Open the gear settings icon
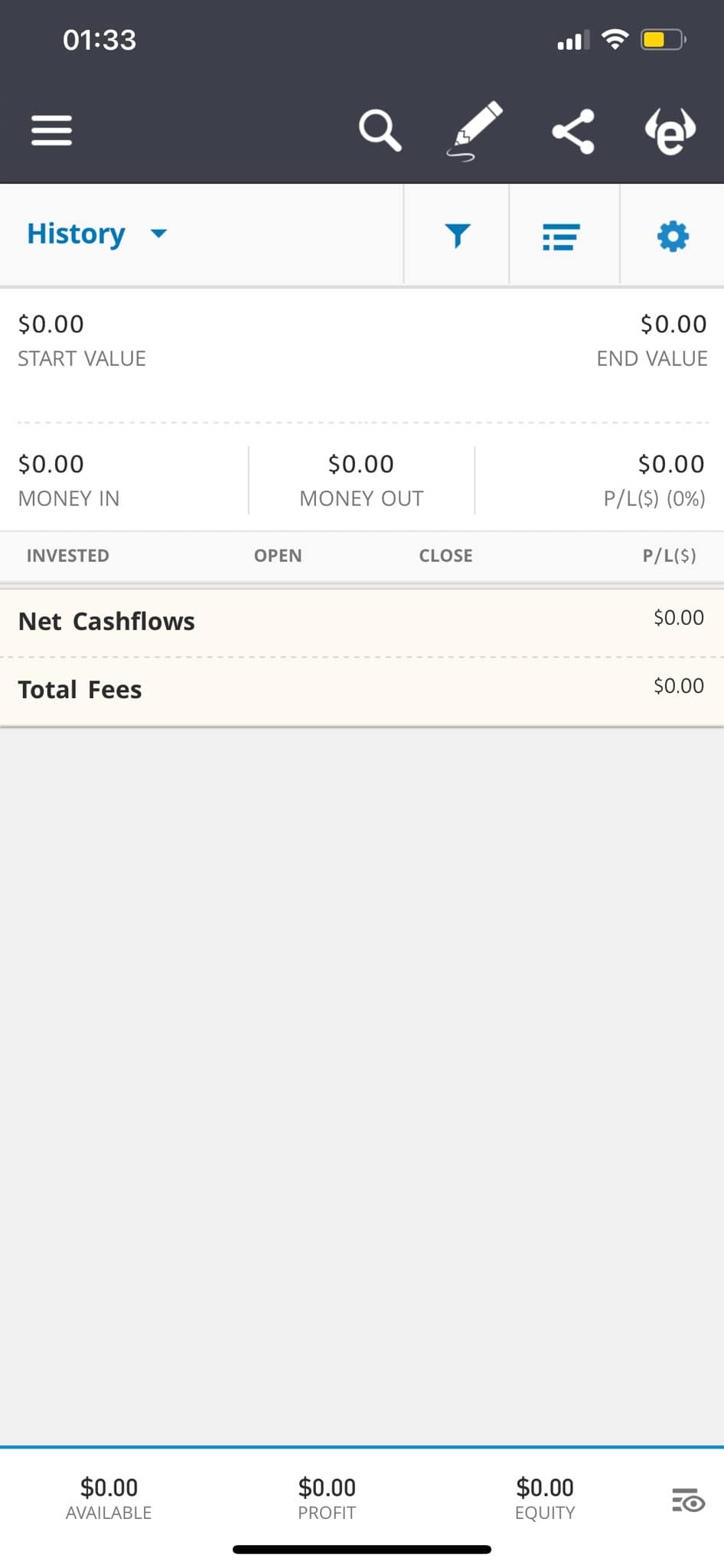This screenshot has height=1568, width=724. pyautogui.click(x=673, y=237)
